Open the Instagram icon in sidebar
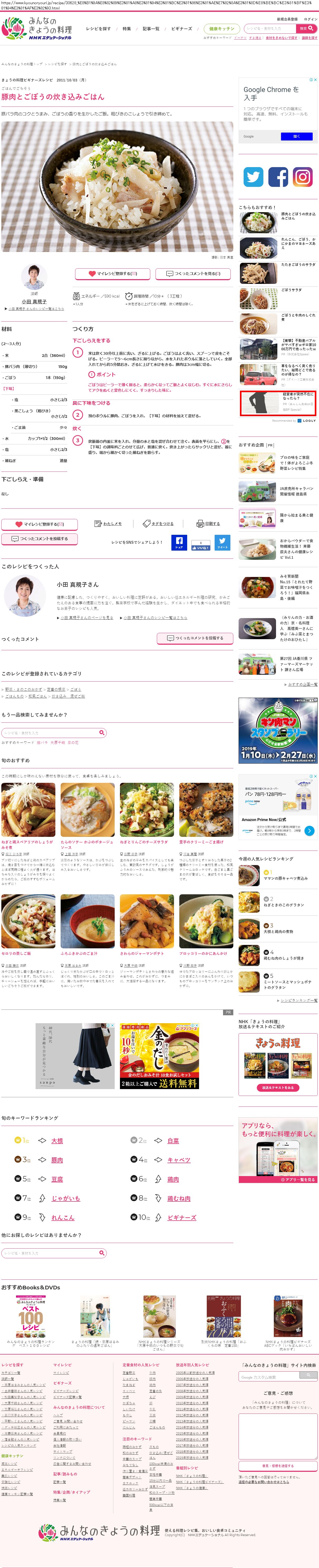Viewport: 319px width, 1568px height. (303, 177)
